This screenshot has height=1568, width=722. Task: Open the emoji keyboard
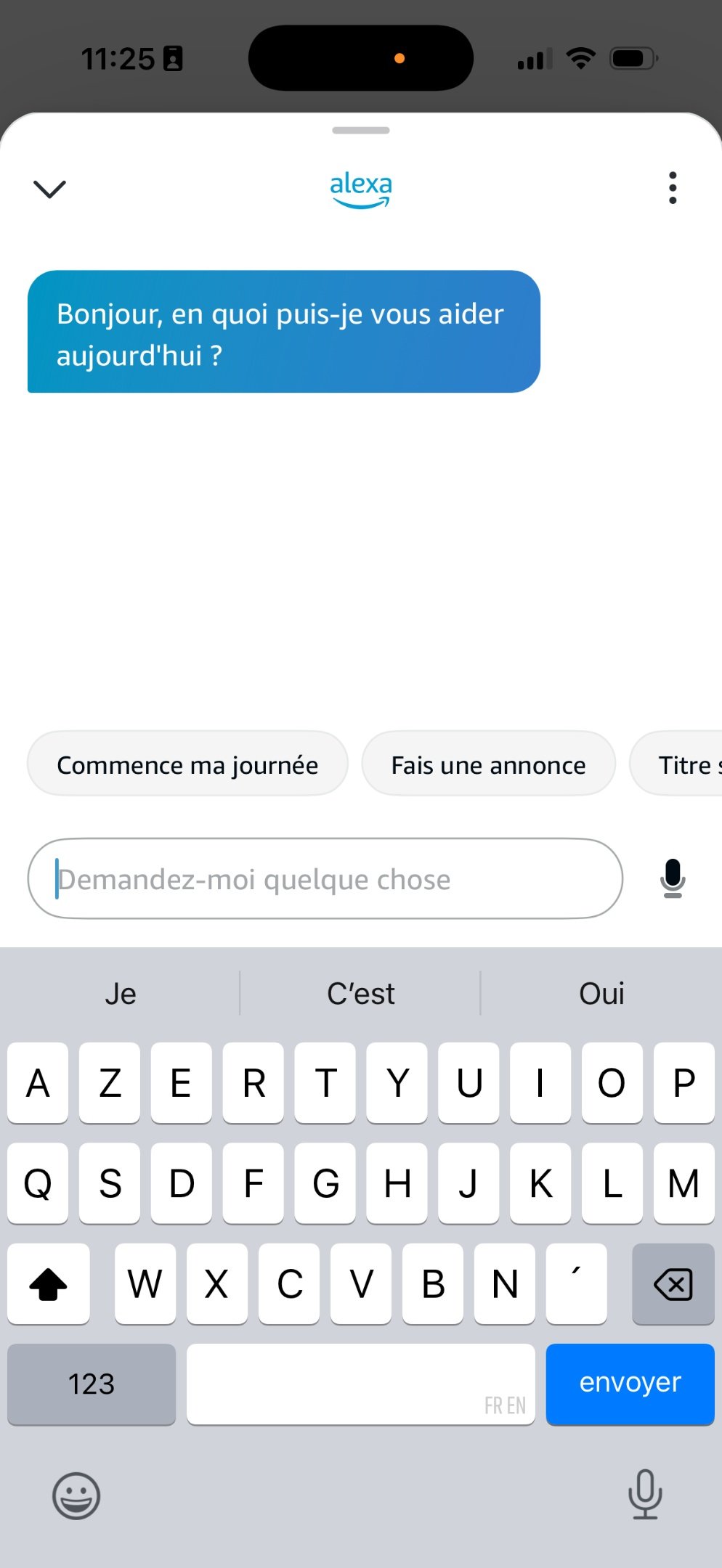coord(76,1495)
